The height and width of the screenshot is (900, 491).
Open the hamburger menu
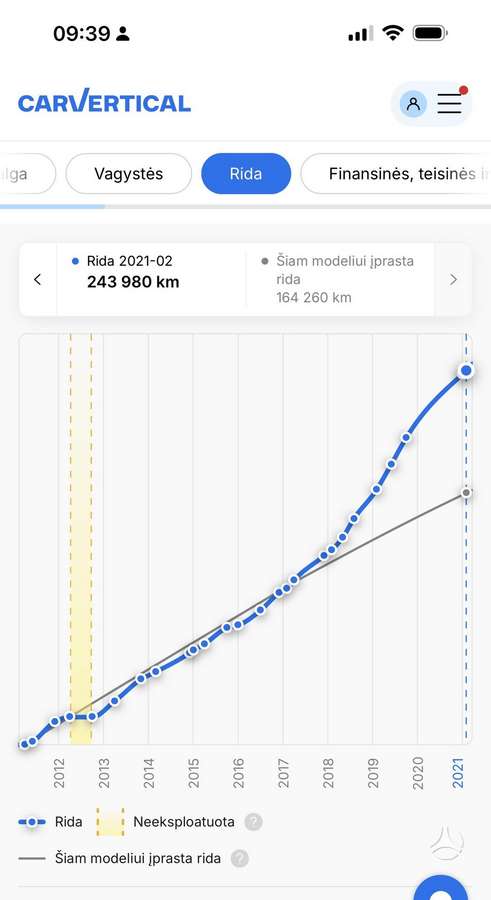tap(449, 104)
